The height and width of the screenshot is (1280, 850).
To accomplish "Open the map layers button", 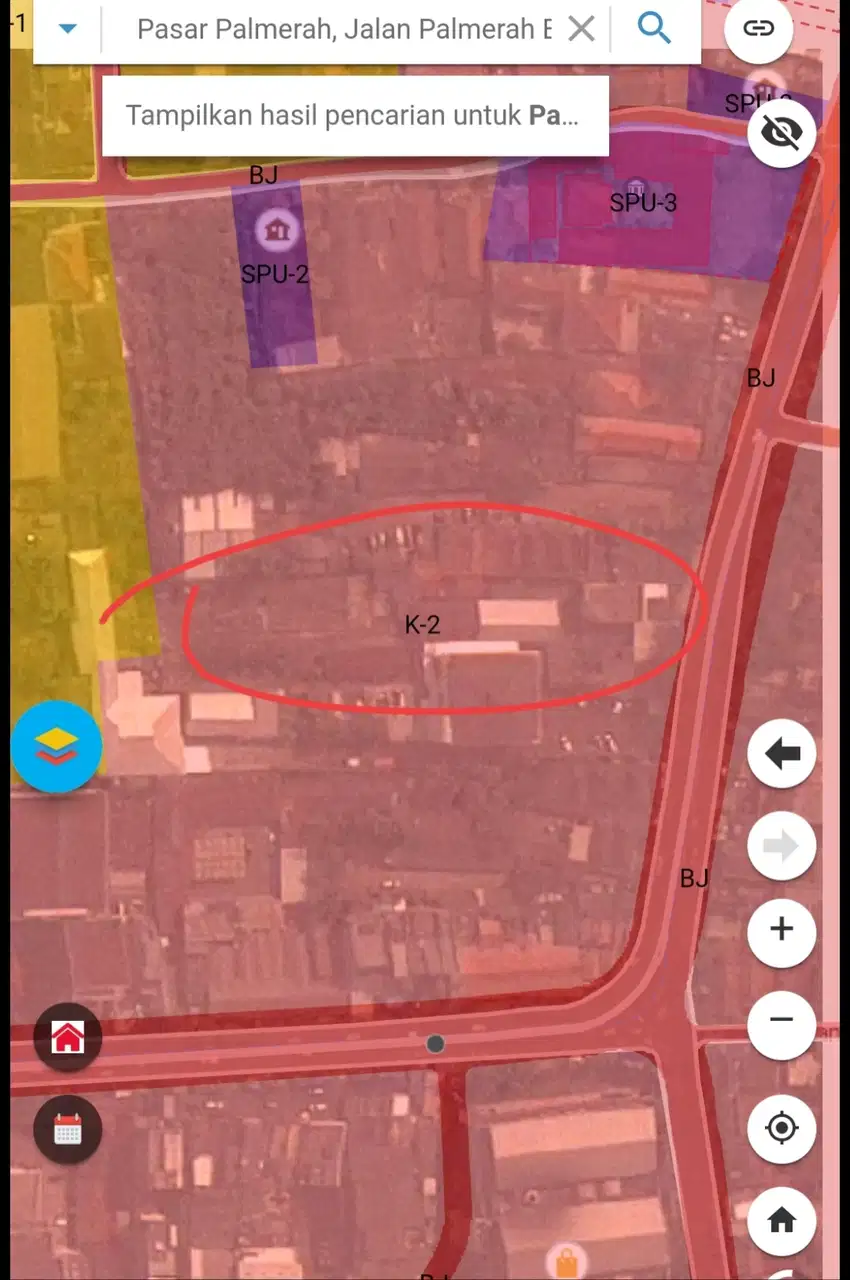I will tap(56, 746).
